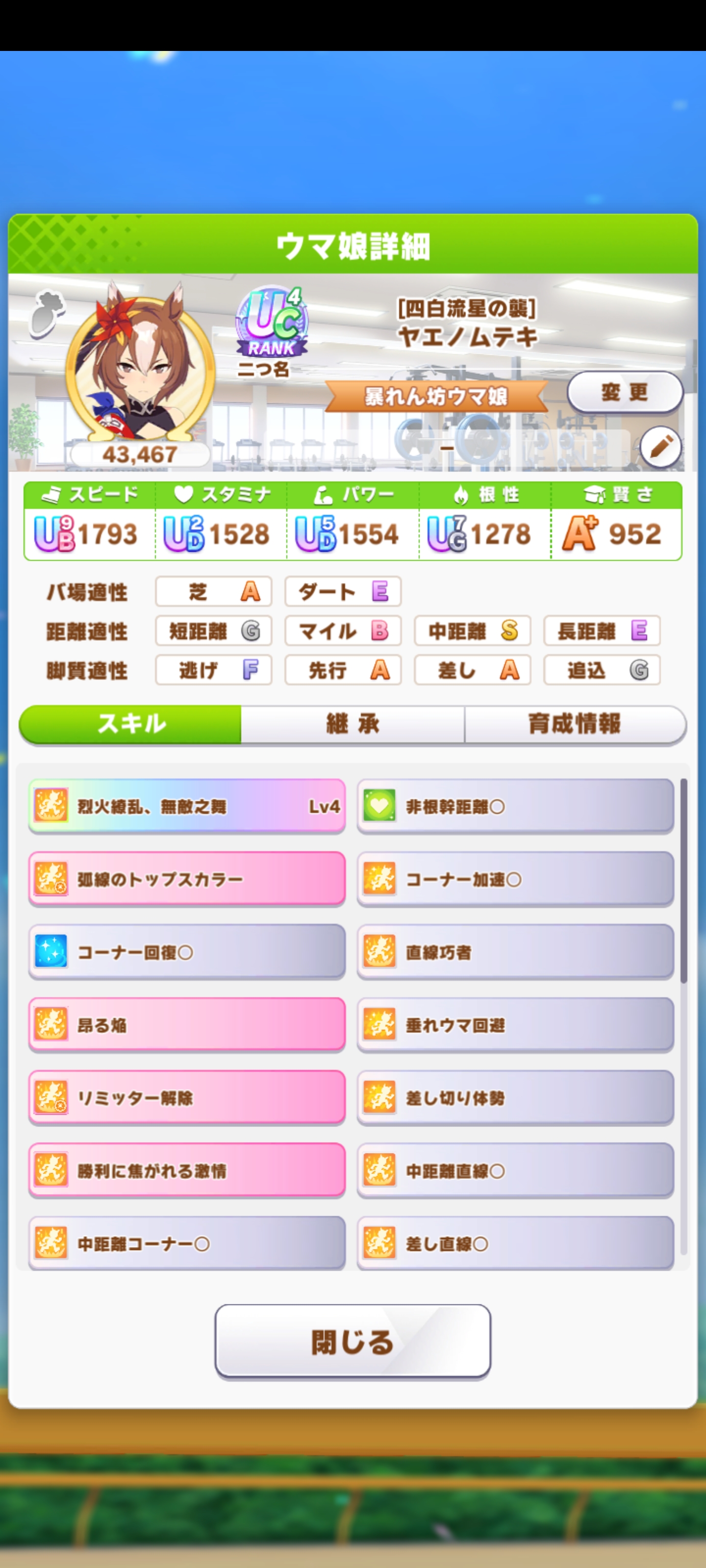706x1568 pixels.
Task: Tap the carrot icon by the portrait
Action: [x=47, y=313]
